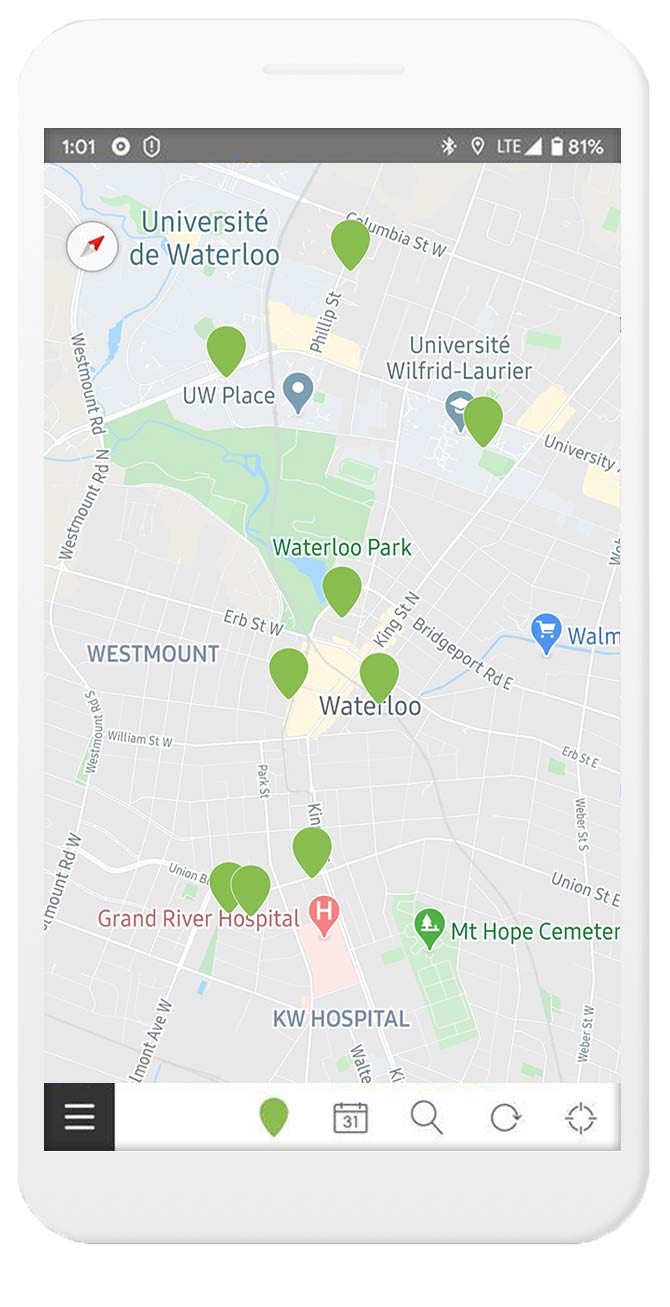Select the green pin near Erb St W

click(x=288, y=669)
